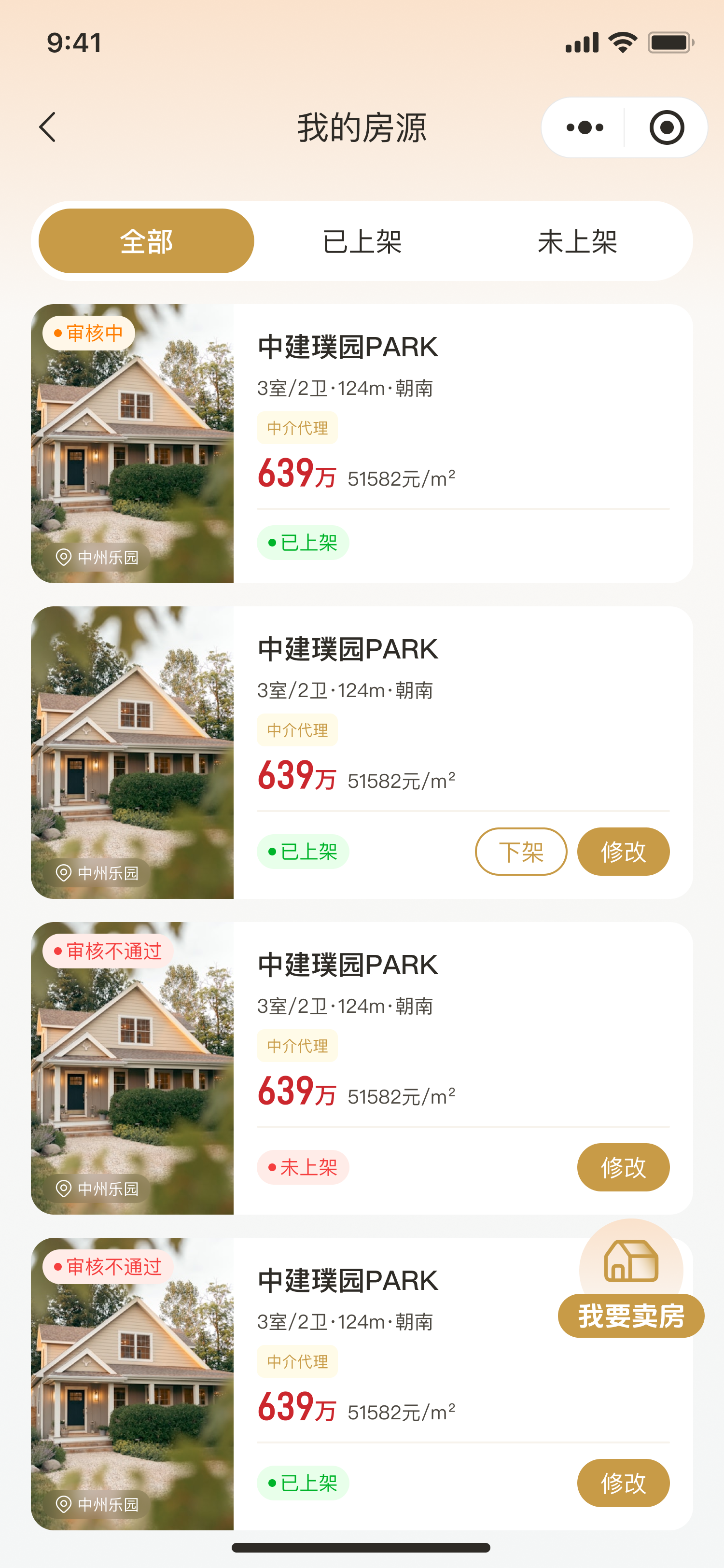Tap 下架 to delist the listing
This screenshot has height=1568, width=724.
(x=521, y=851)
